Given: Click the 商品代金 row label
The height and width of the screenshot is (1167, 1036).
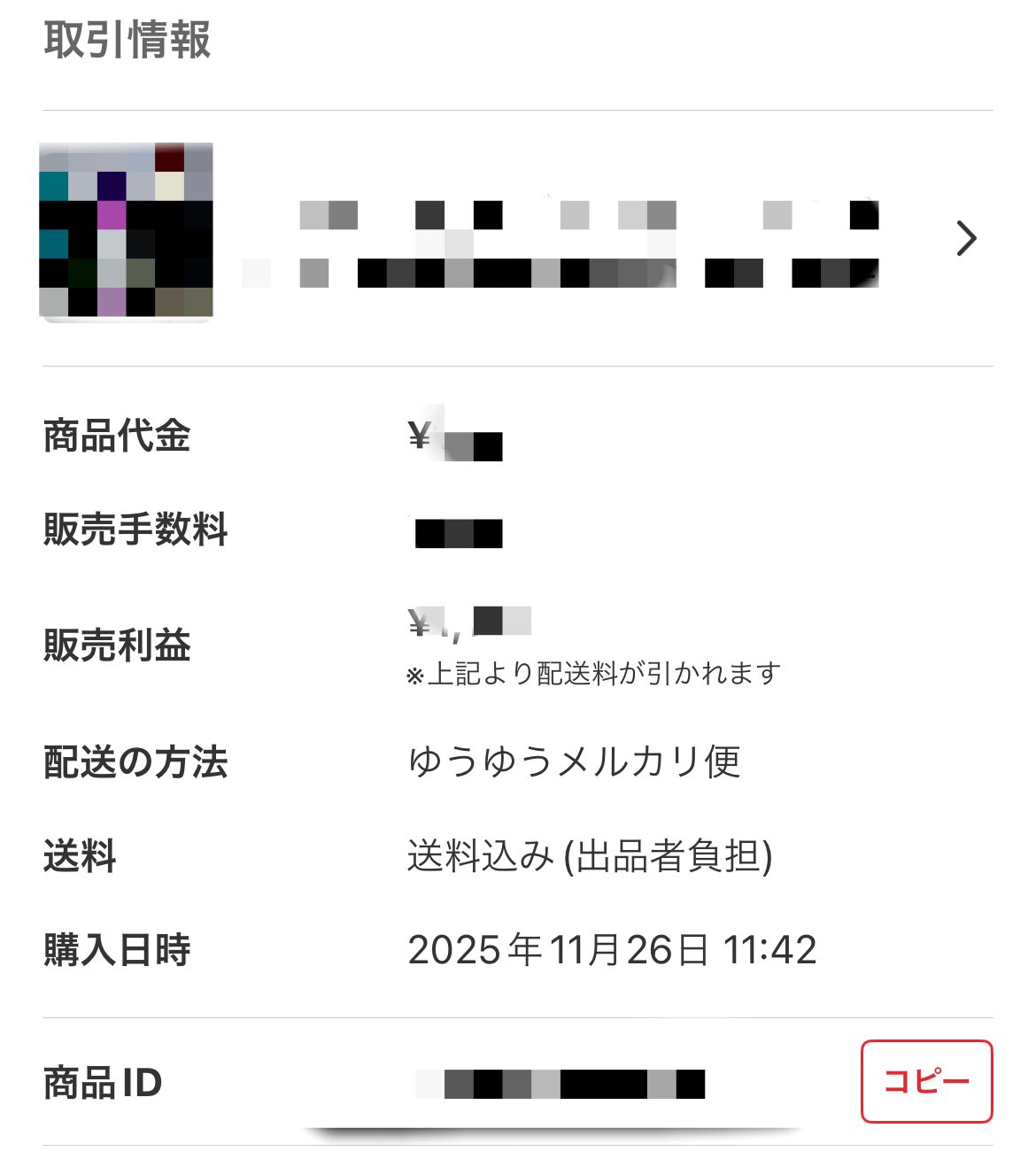Looking at the screenshot, I should coord(115,436).
